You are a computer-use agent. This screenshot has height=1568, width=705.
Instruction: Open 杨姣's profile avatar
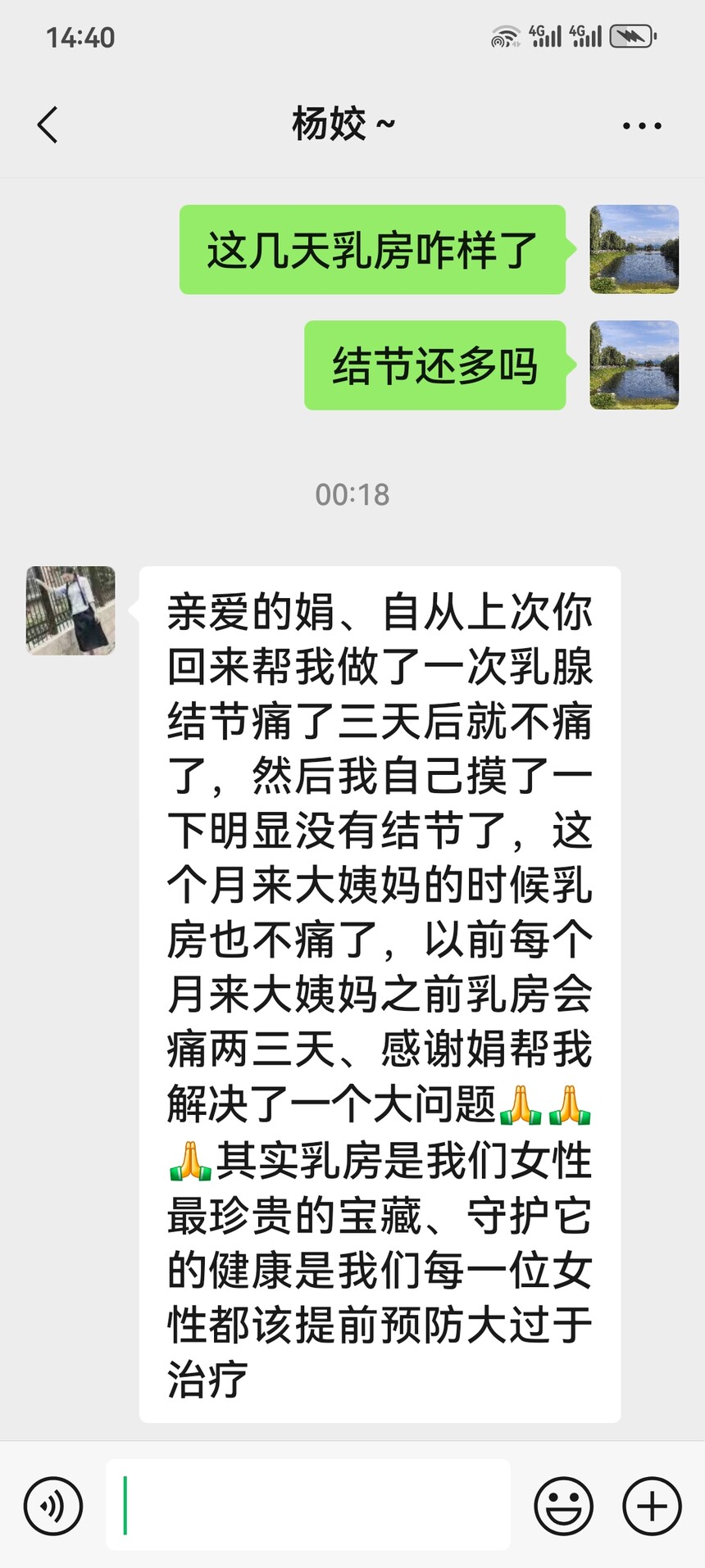(70, 610)
